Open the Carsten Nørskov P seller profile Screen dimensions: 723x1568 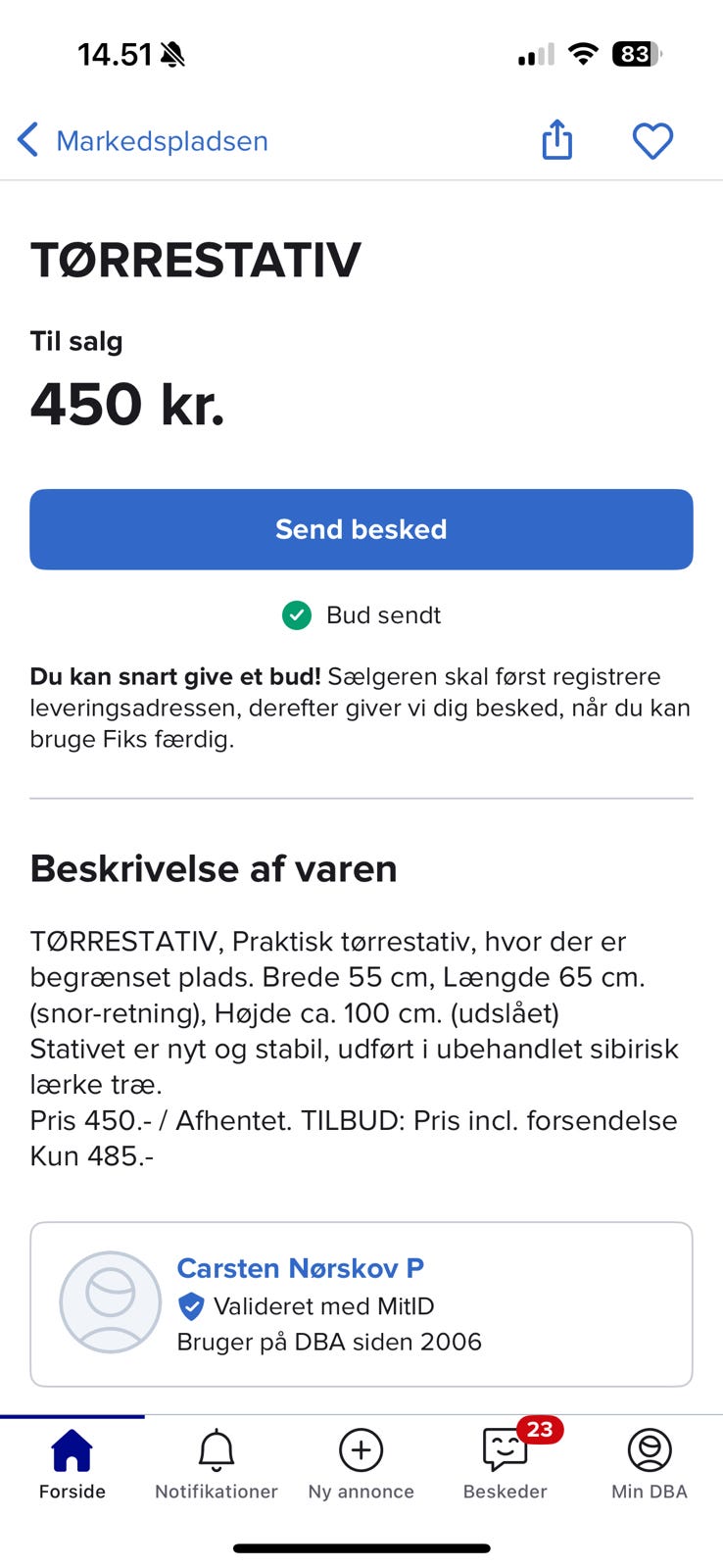pyautogui.click(x=301, y=1268)
